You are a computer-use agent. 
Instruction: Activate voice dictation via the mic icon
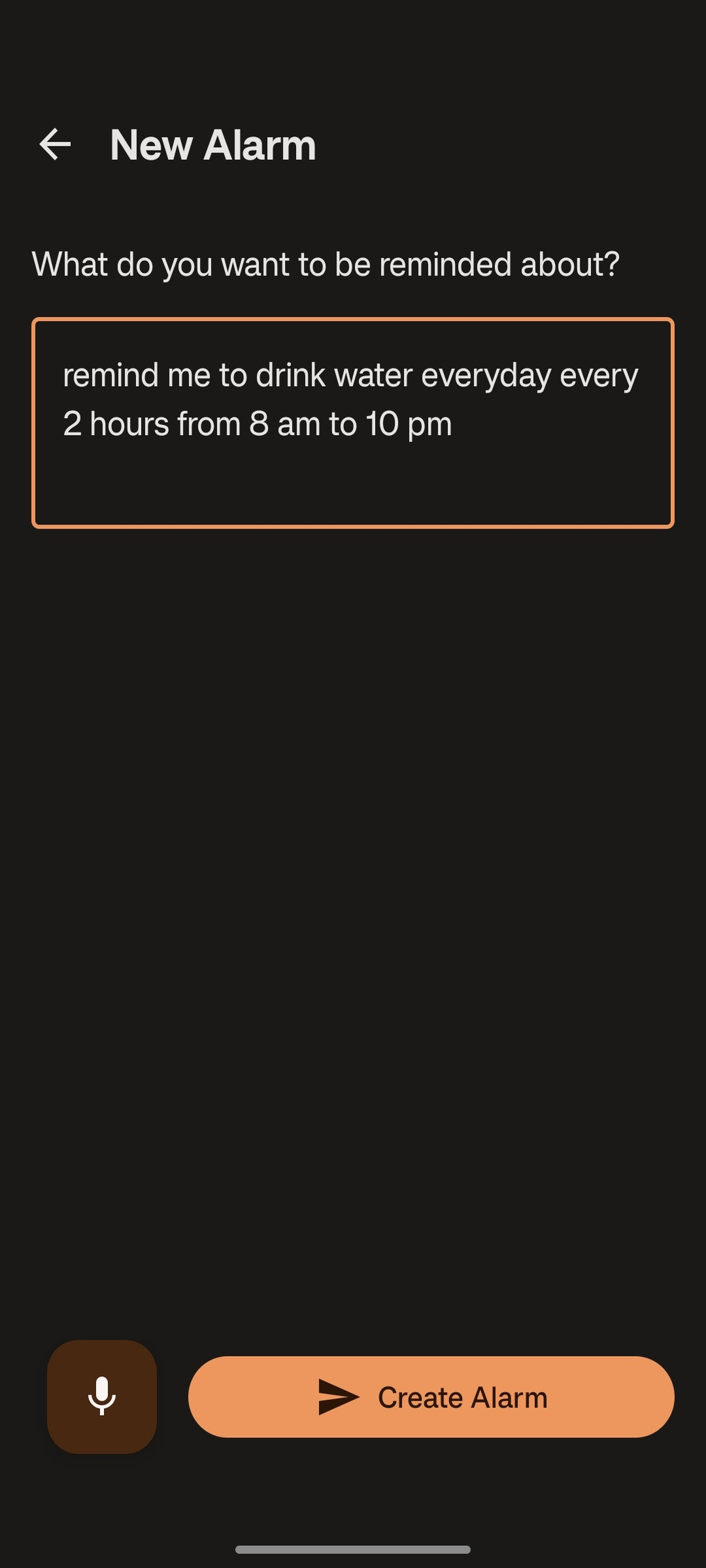102,1396
